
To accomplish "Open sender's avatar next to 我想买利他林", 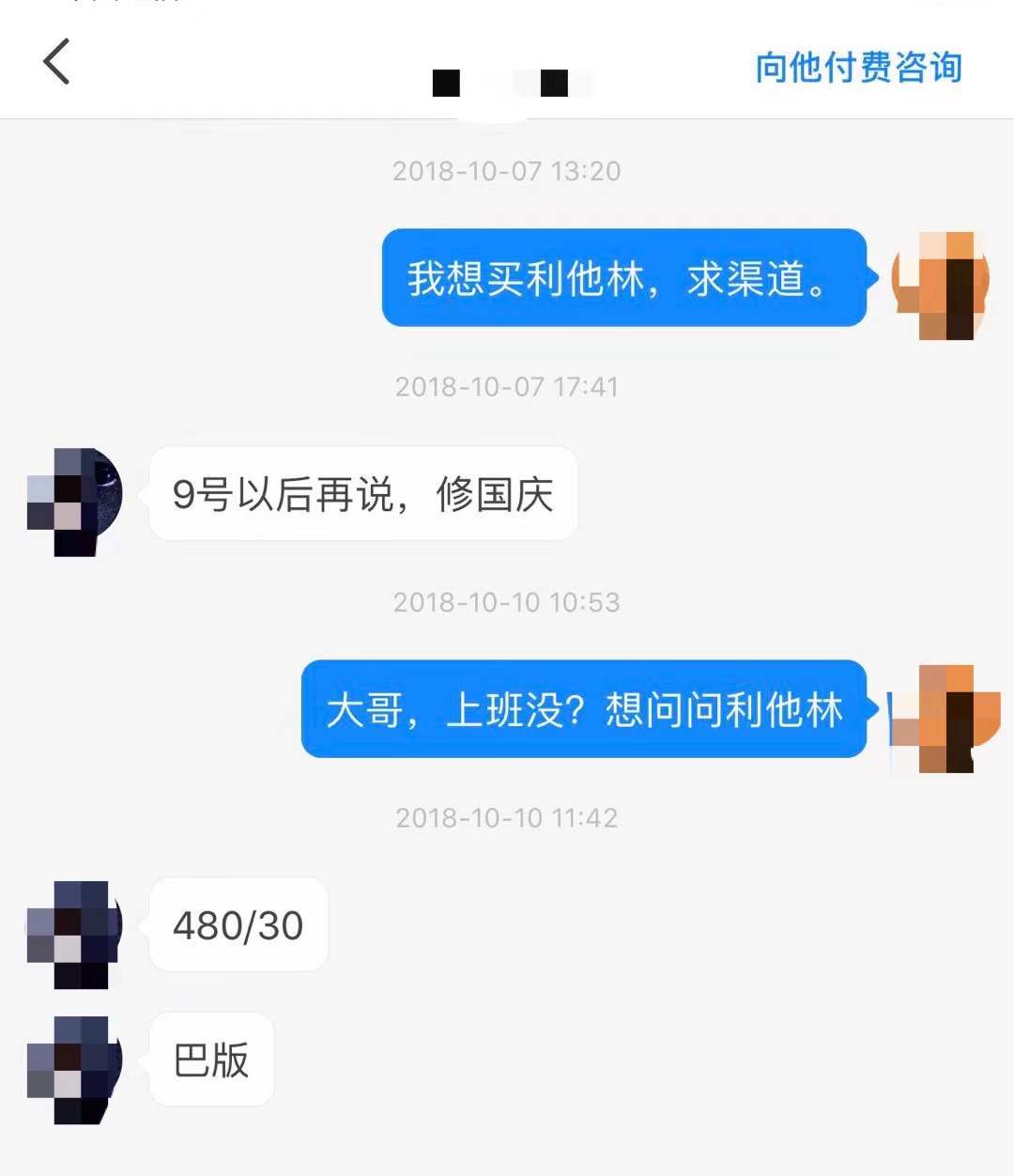I will 941,283.
